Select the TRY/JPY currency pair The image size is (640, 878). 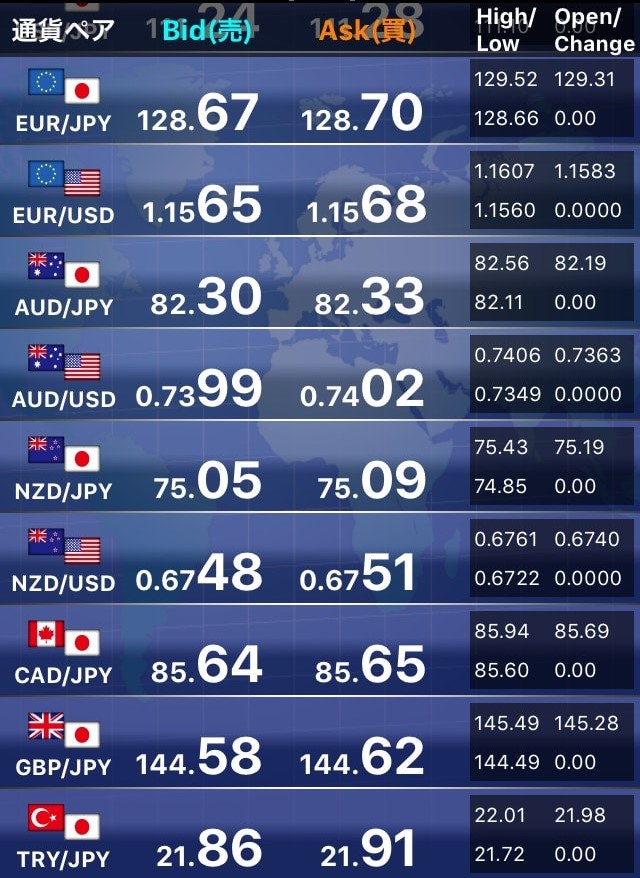(x=64, y=839)
